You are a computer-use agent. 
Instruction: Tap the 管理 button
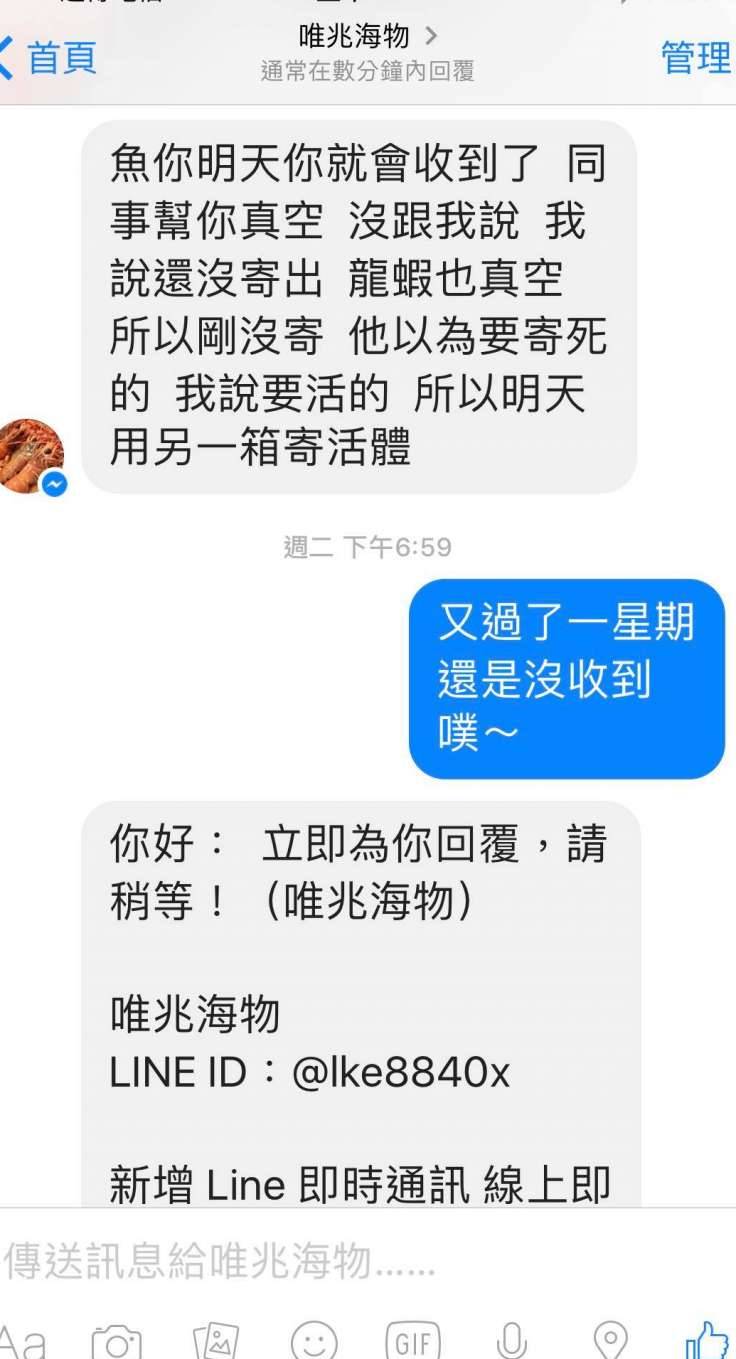(x=696, y=58)
